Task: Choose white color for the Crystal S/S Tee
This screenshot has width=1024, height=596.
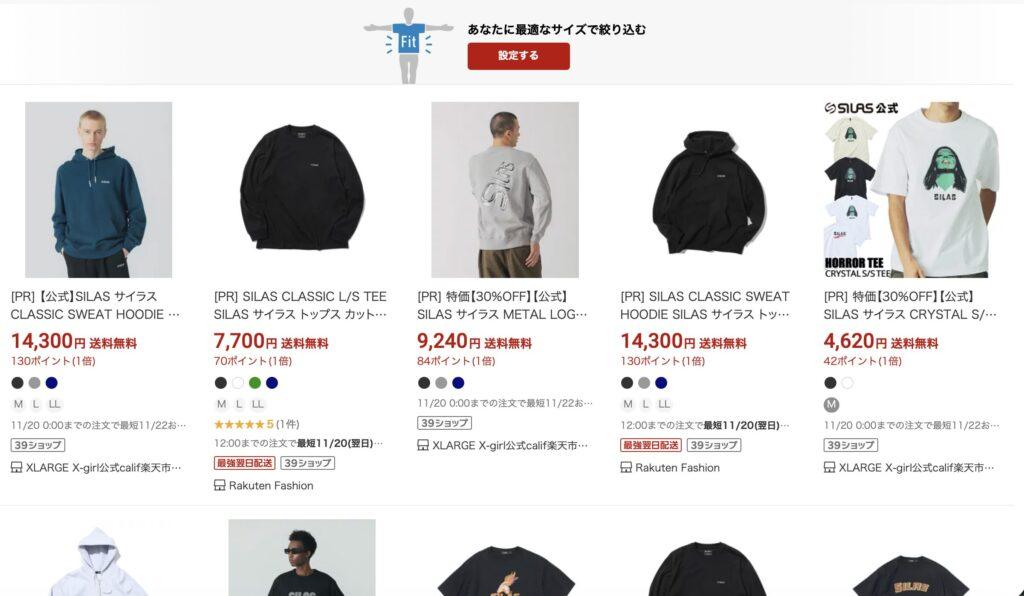Action: click(848, 383)
